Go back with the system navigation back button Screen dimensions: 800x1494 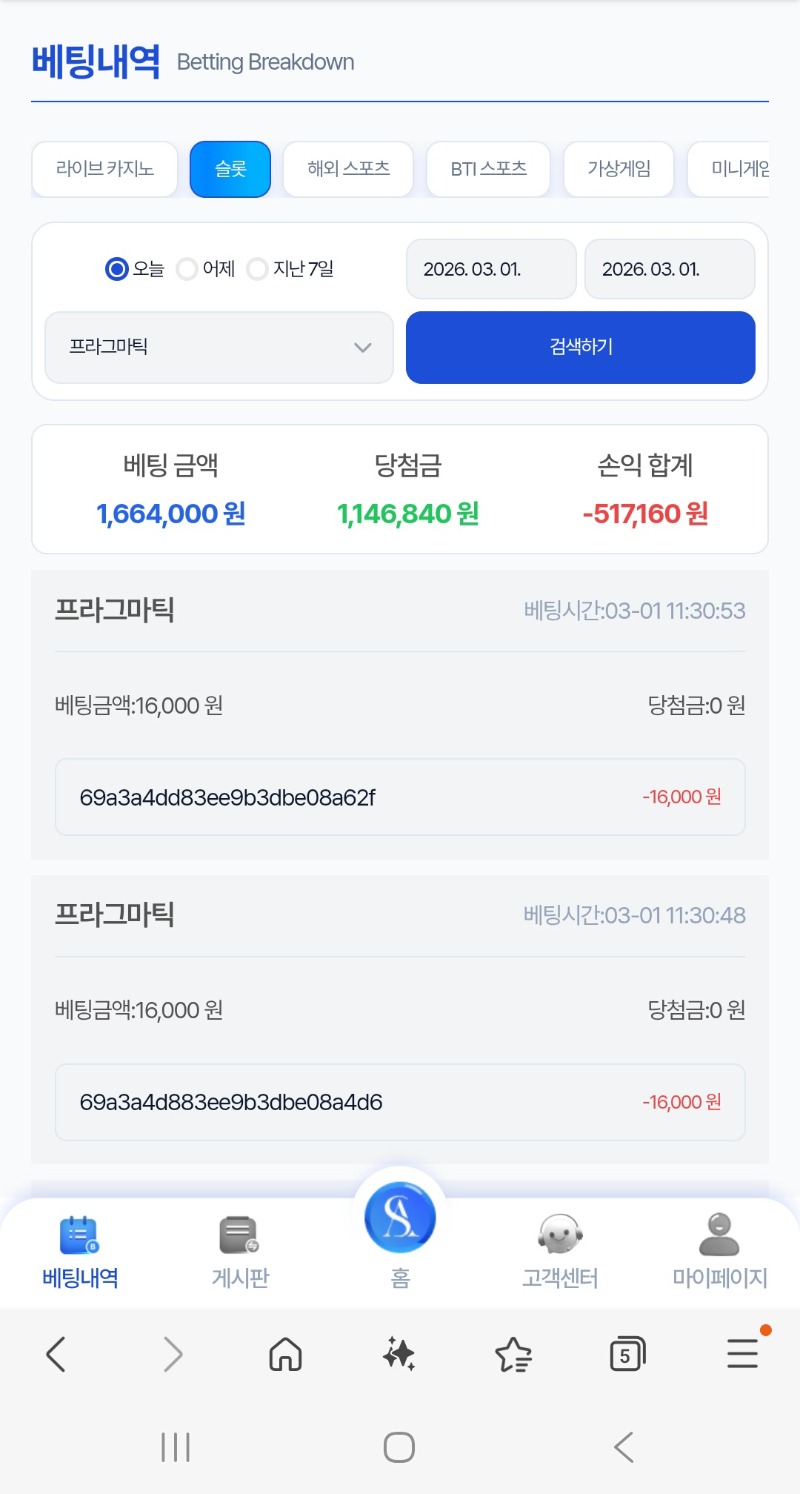(x=623, y=1447)
